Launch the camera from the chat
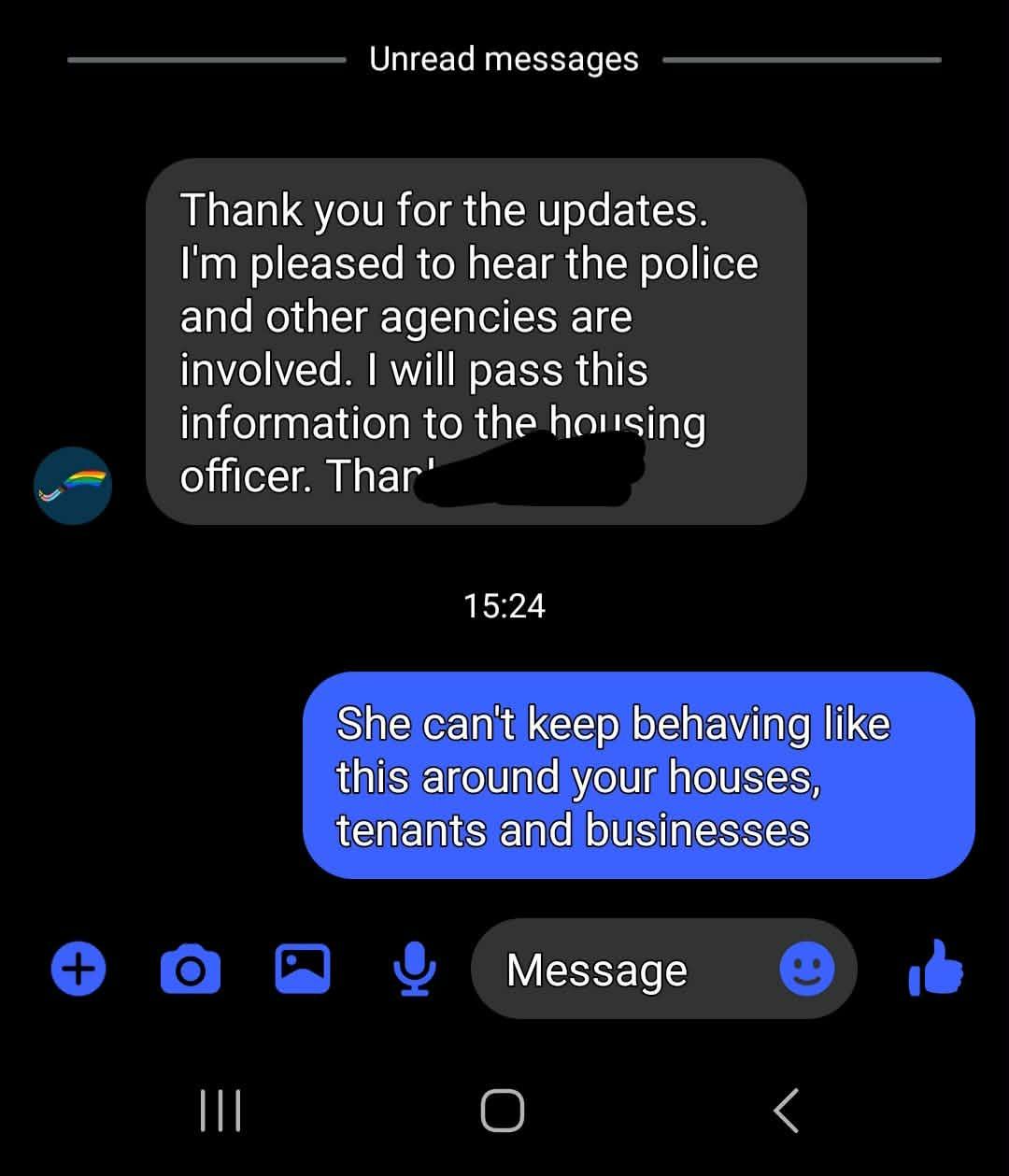 tap(191, 970)
